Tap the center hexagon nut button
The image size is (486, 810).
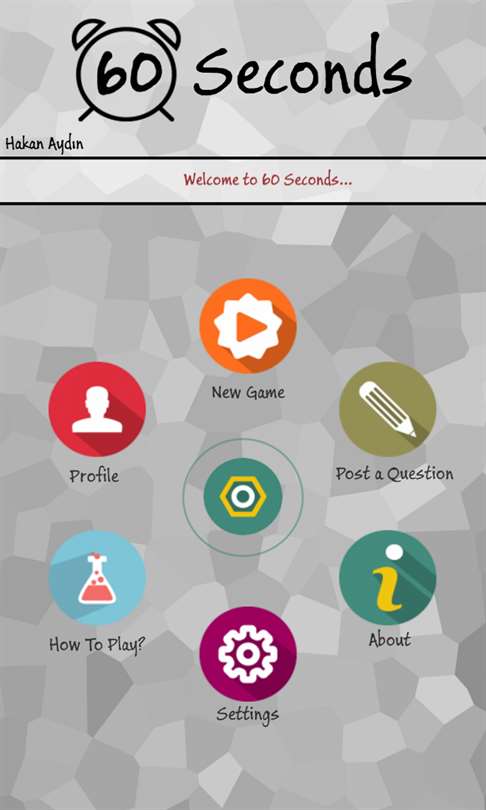pyautogui.click(x=243, y=497)
